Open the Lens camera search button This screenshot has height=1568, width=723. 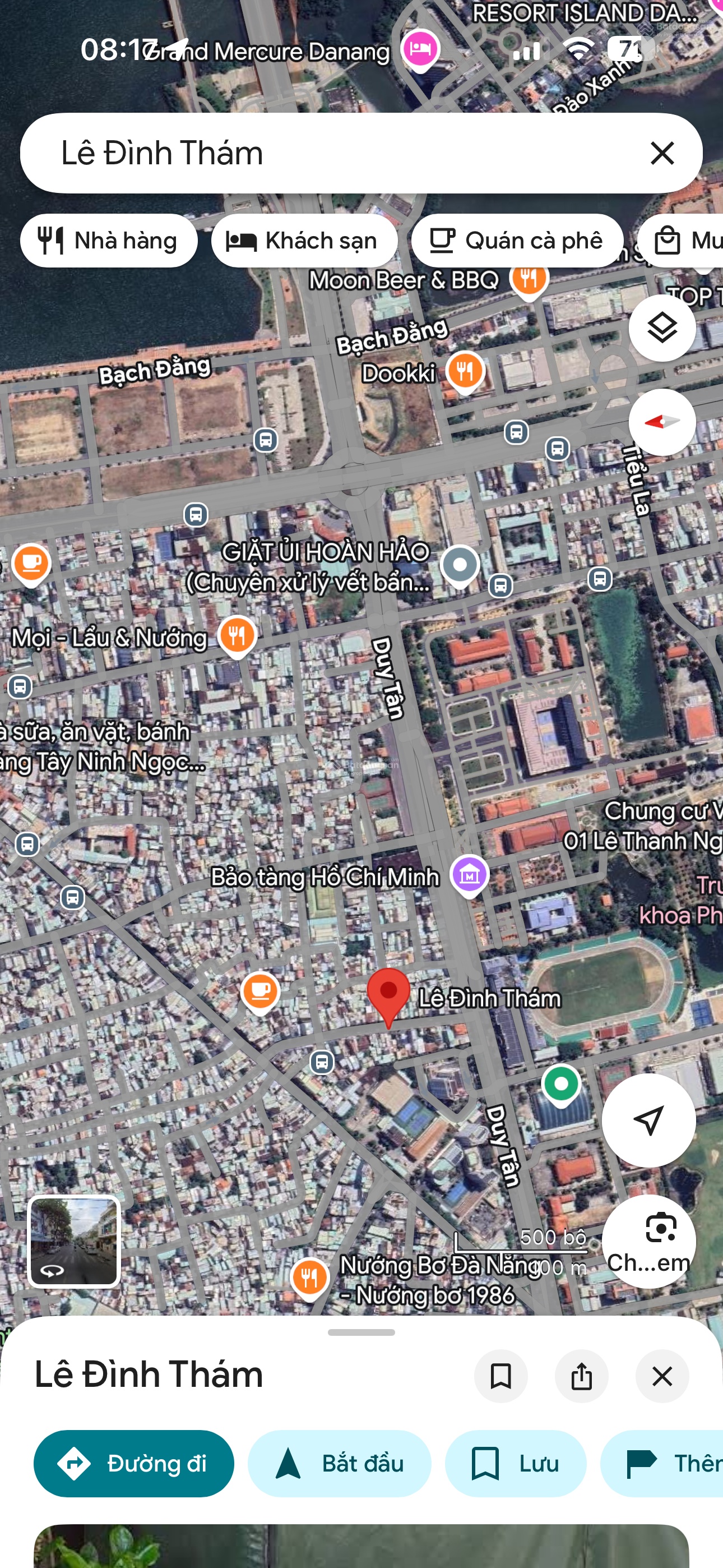(x=648, y=1240)
